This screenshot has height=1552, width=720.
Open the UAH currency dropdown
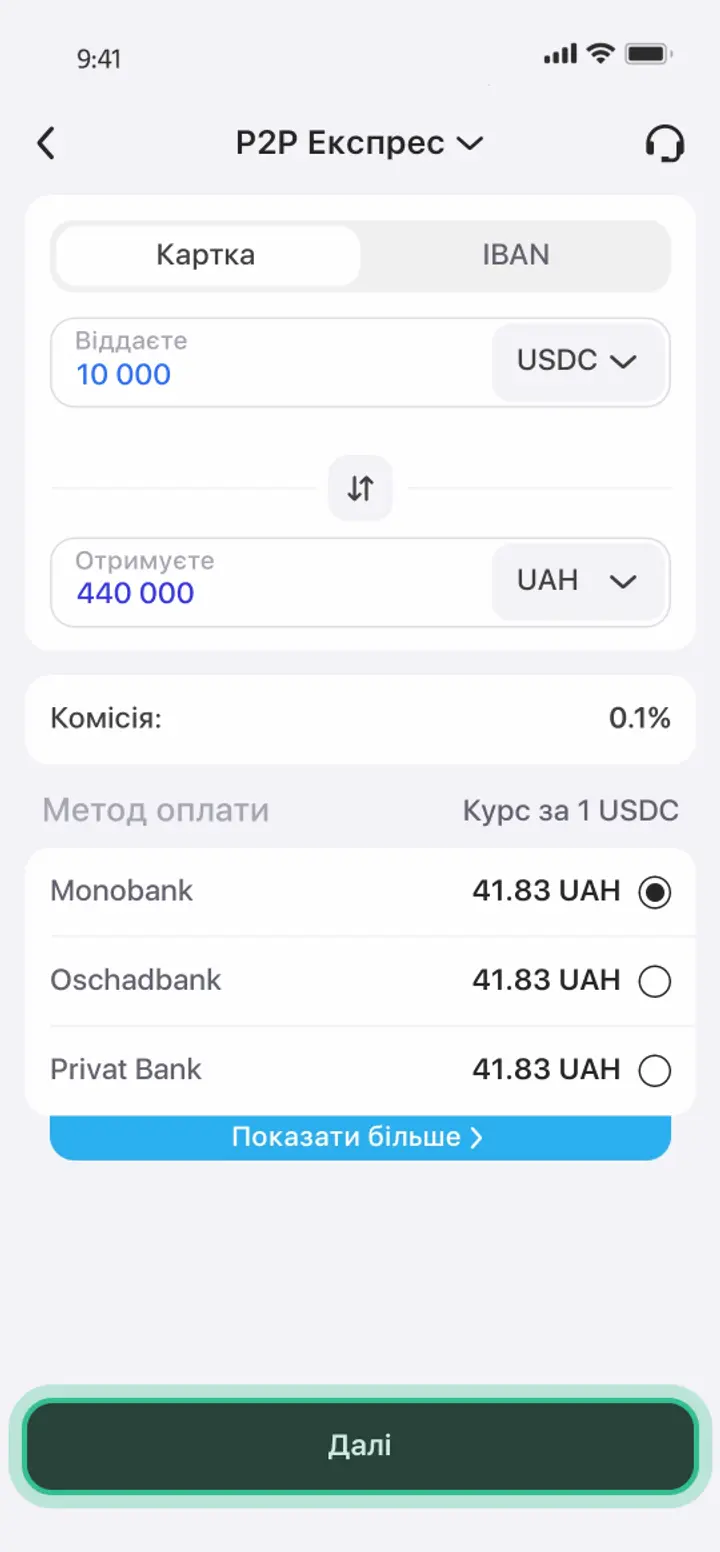(578, 582)
